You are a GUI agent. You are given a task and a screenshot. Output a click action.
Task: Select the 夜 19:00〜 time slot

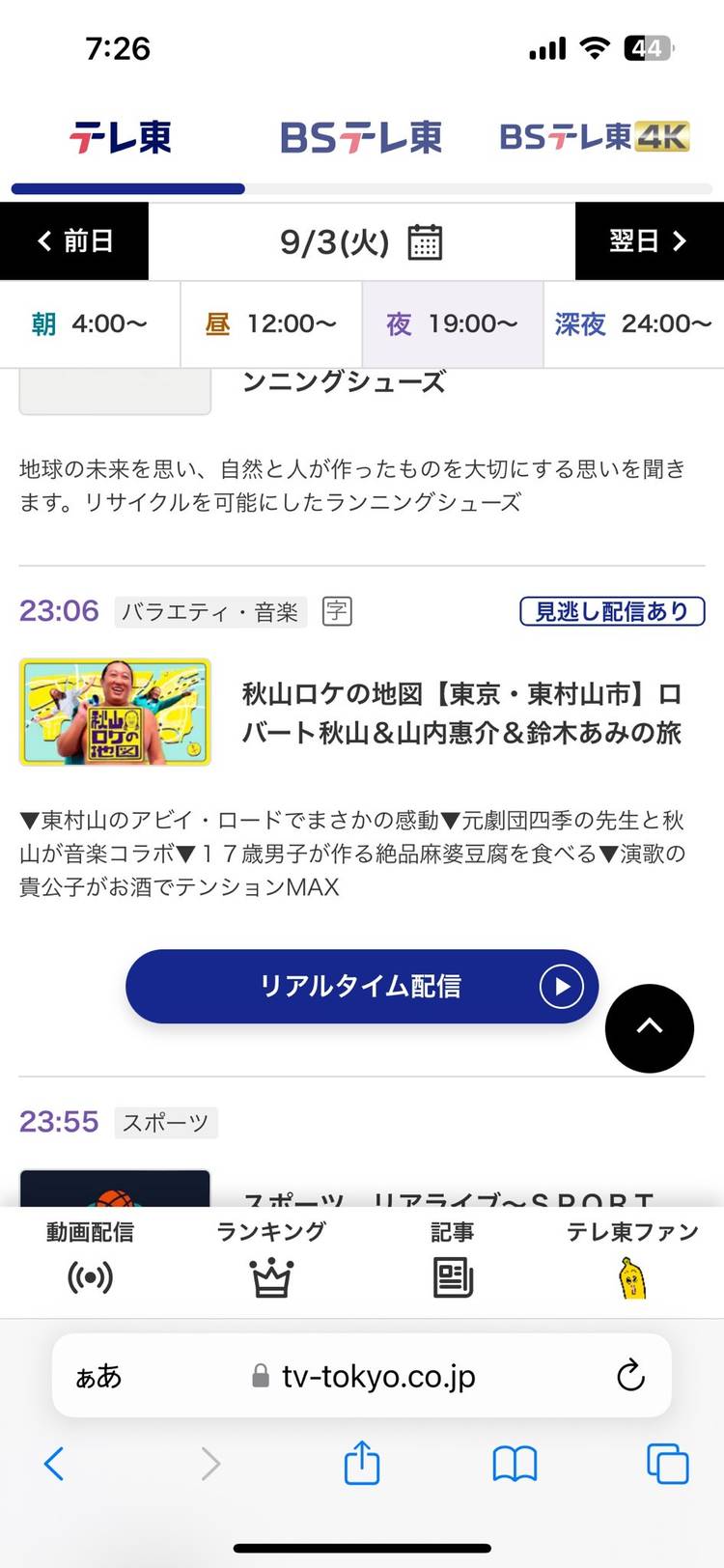[x=453, y=324]
